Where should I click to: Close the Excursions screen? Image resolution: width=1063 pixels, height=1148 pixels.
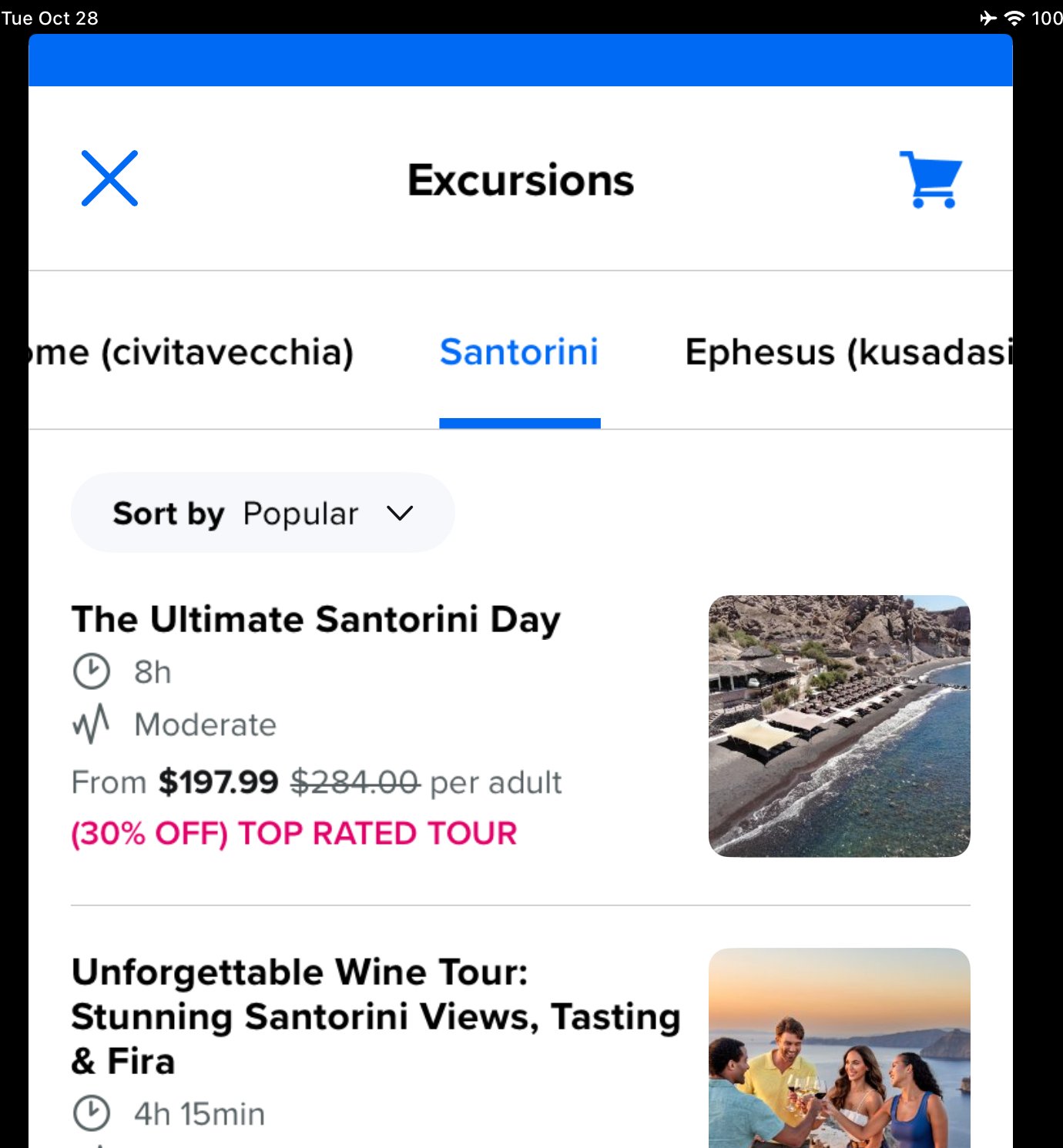pyautogui.click(x=109, y=179)
